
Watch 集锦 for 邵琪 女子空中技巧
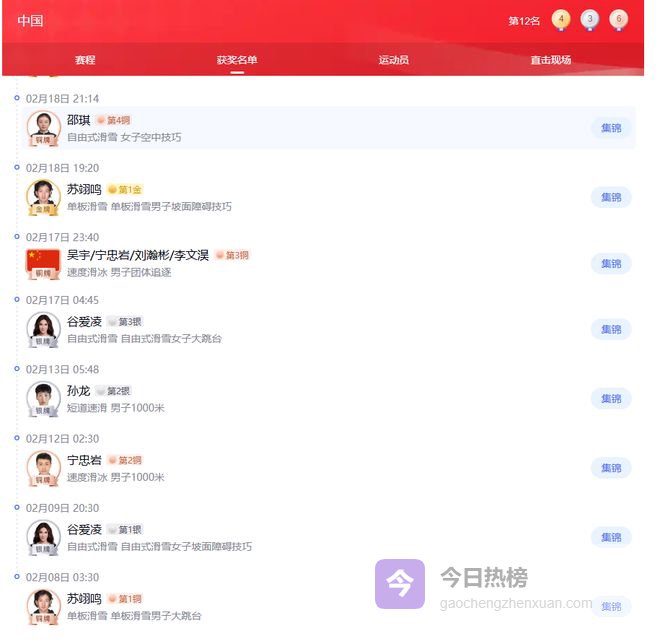pos(610,128)
